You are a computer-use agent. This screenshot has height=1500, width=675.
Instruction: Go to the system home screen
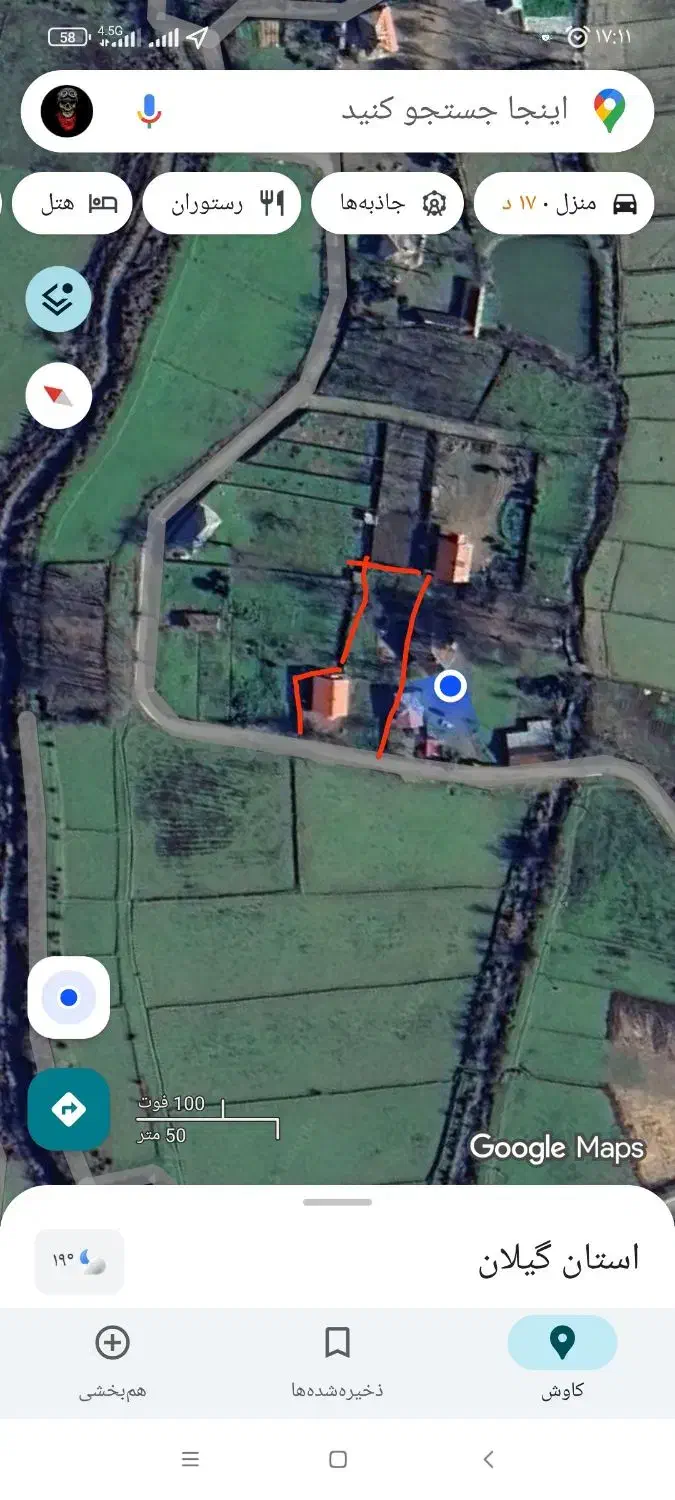(x=337, y=1460)
